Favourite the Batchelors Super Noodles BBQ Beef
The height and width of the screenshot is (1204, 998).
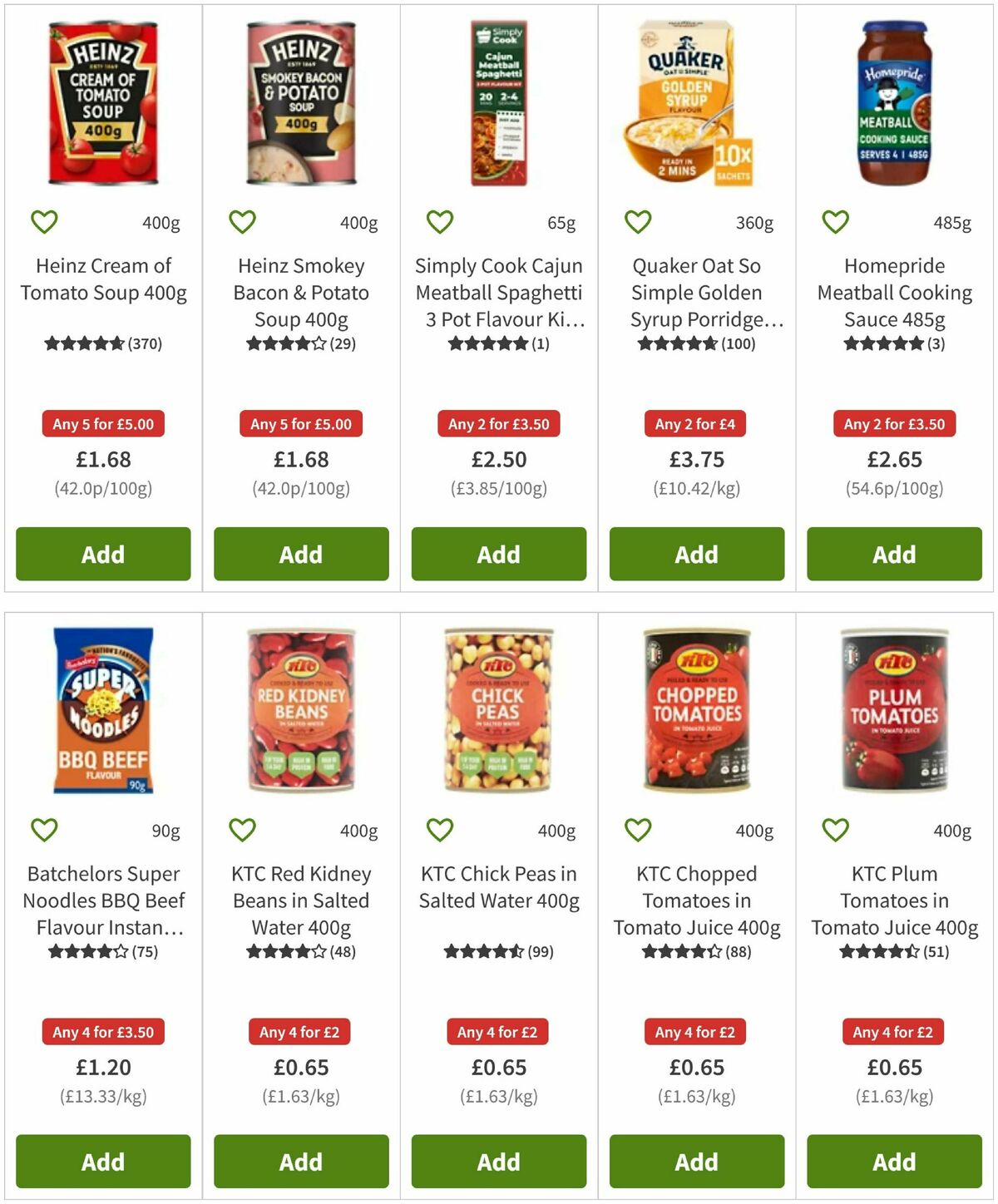(x=44, y=829)
